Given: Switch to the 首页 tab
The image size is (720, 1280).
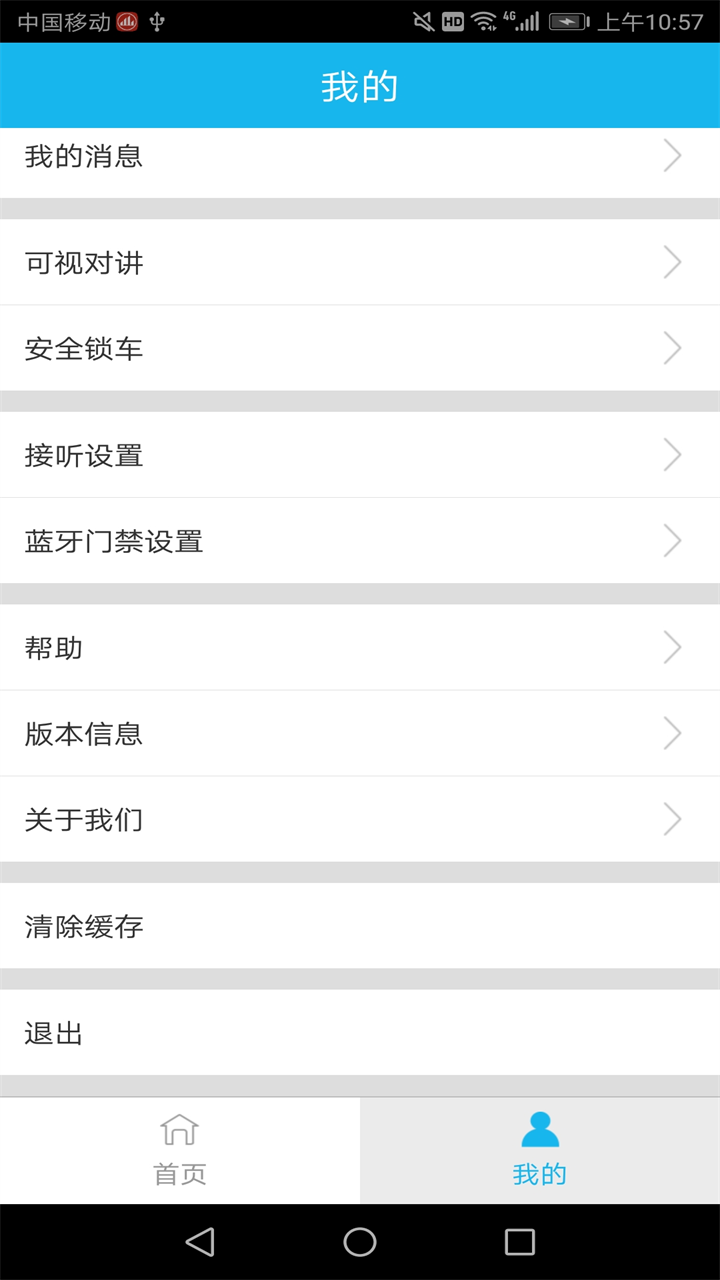Looking at the screenshot, I should coord(179,1150).
